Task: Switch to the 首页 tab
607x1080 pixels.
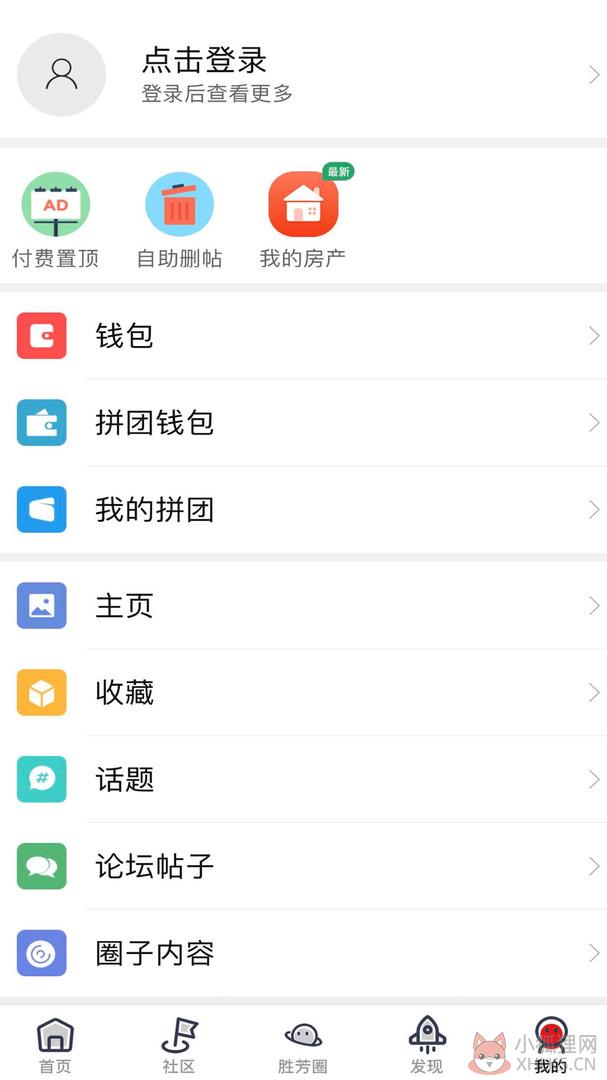Action: point(55,1044)
